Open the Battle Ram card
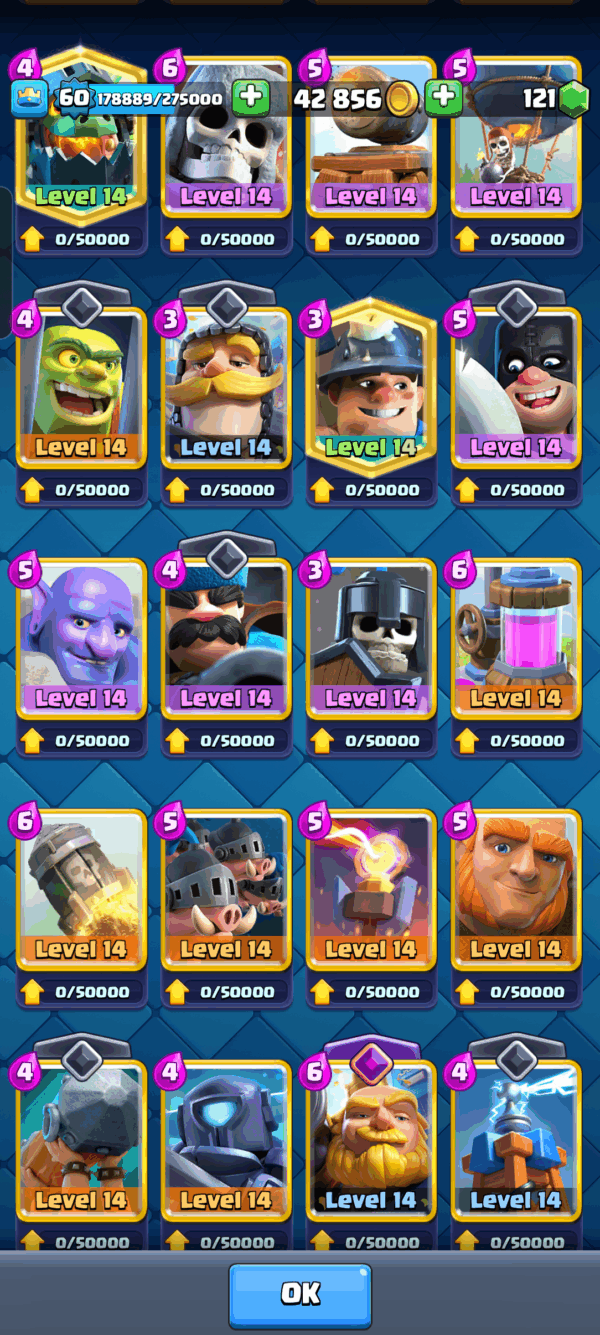This screenshot has height=1335, width=600. tap(82, 1138)
